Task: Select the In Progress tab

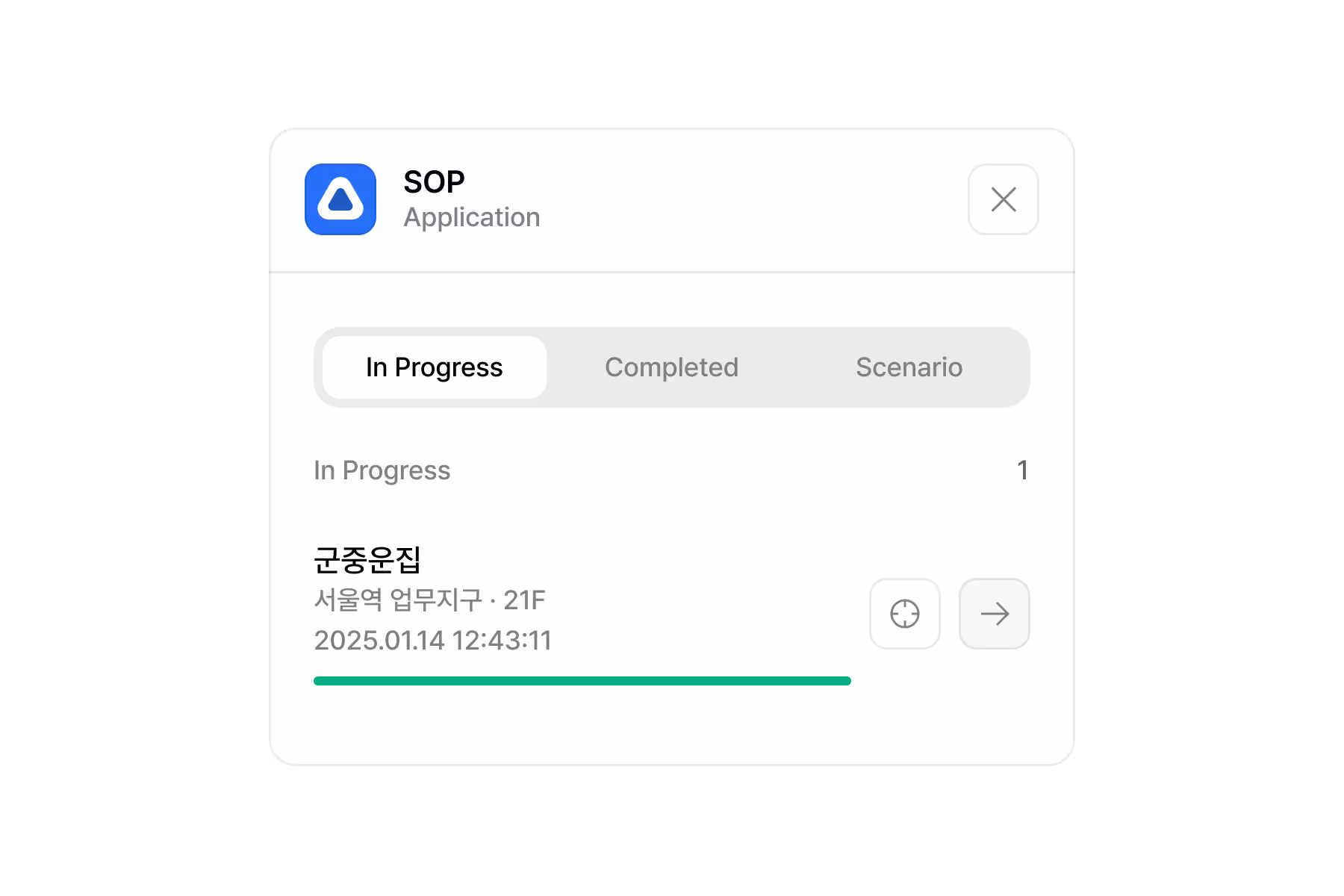Action: [x=434, y=367]
